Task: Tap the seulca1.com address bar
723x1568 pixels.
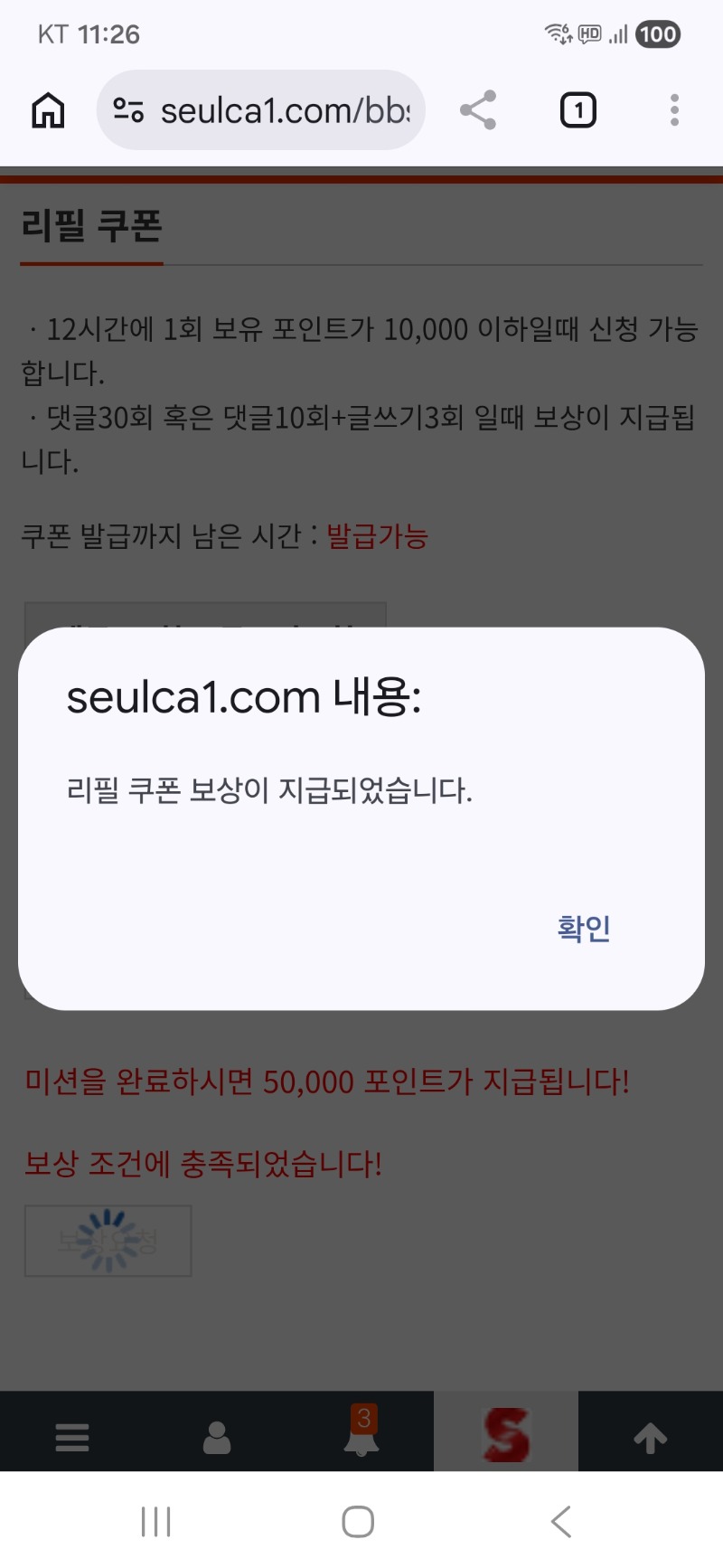Action: [271, 110]
